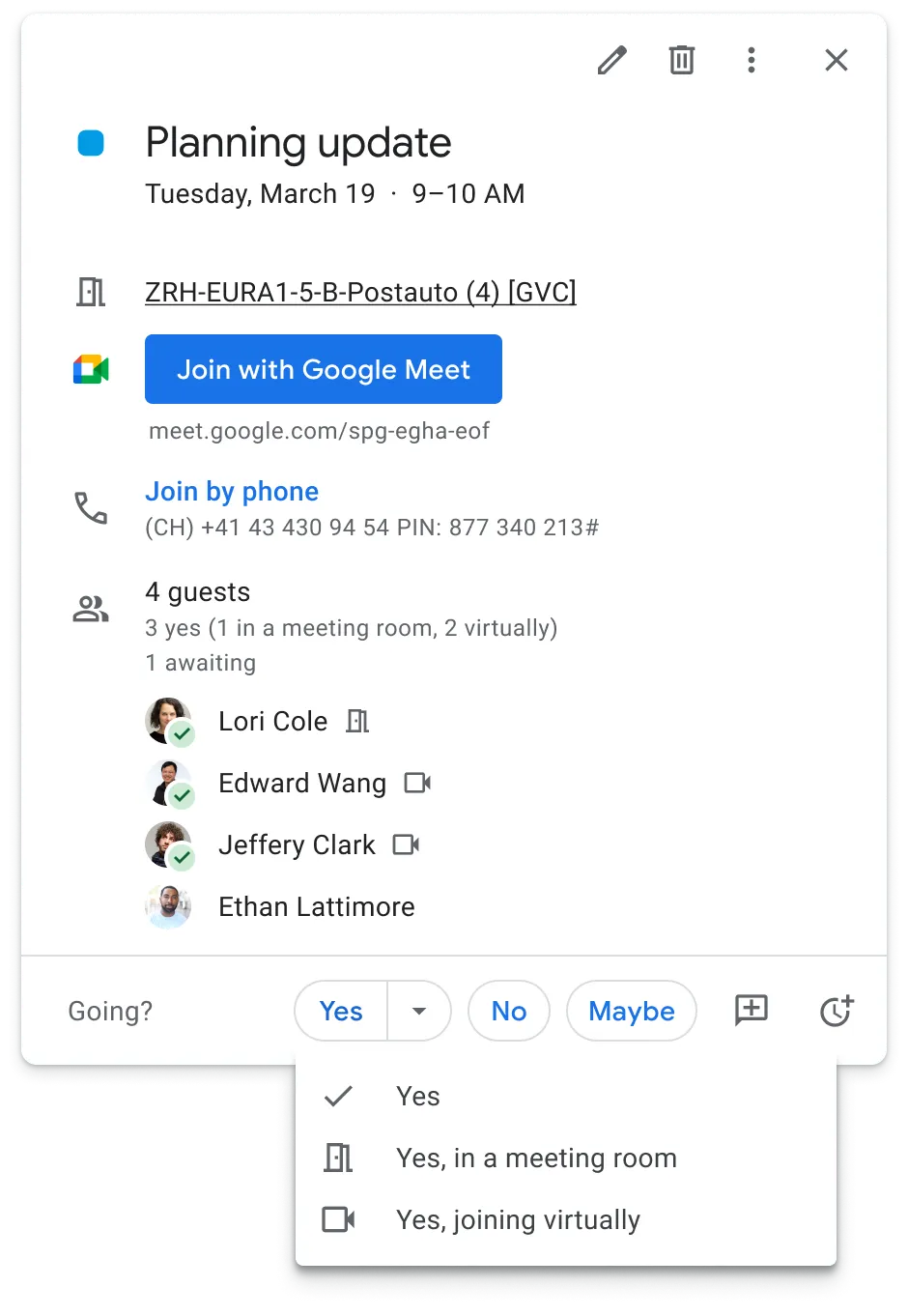View guest Edward Wang
The image size is (908, 1316).
[301, 784]
